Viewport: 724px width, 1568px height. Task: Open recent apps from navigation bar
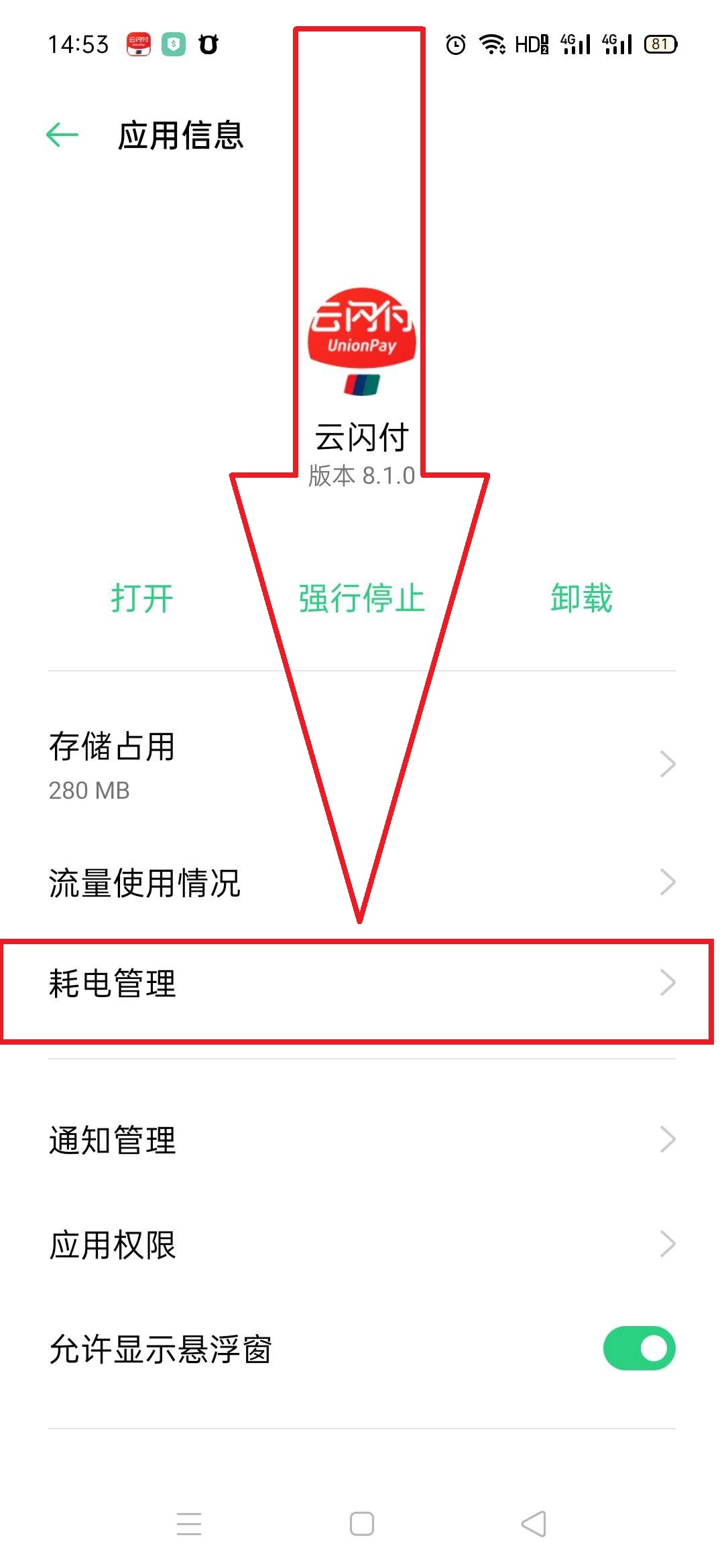point(189,1524)
